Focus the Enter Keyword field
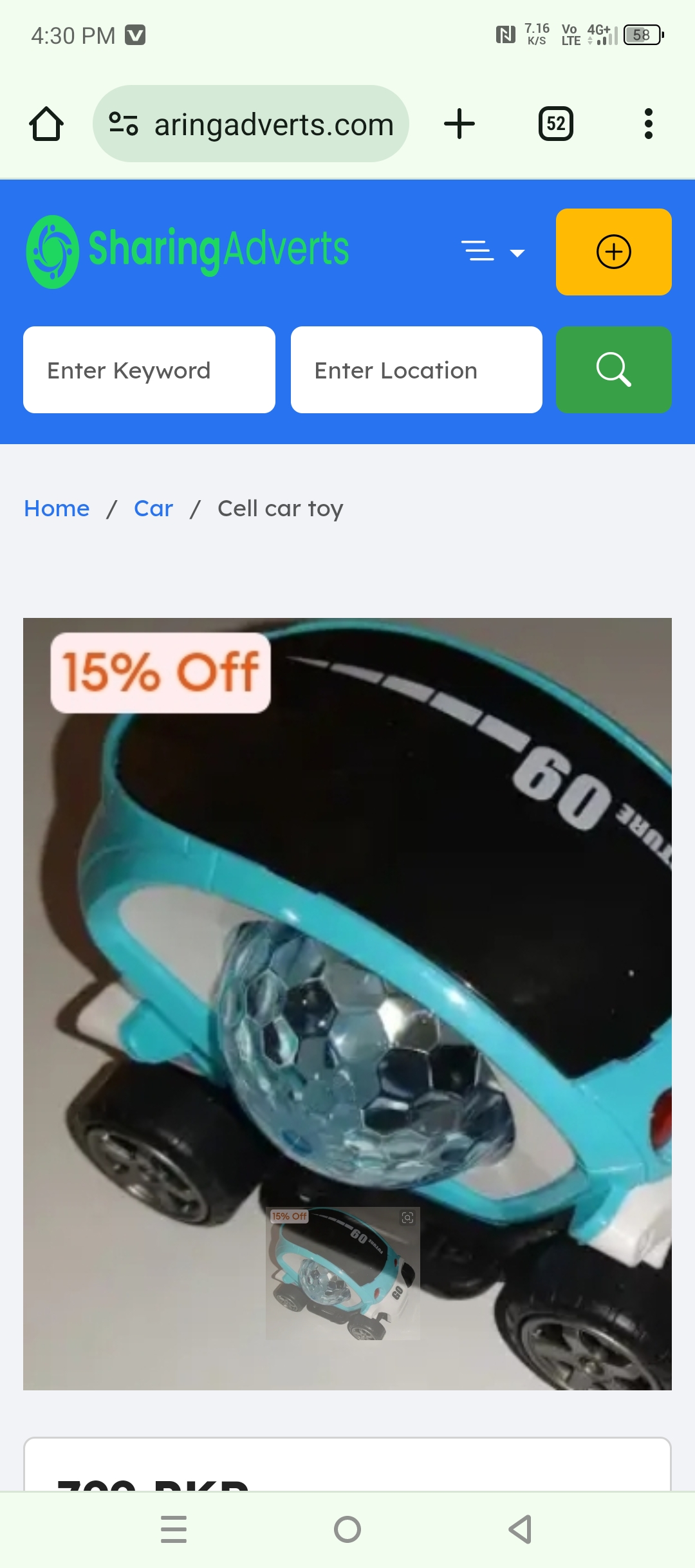695x1568 pixels. 149,370
